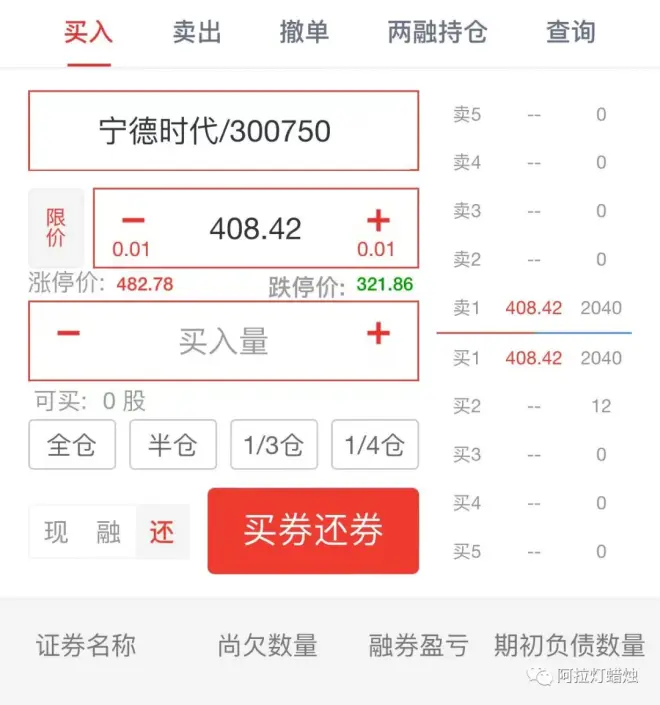
Task: Choose 全仓 position size
Action: coord(72,445)
